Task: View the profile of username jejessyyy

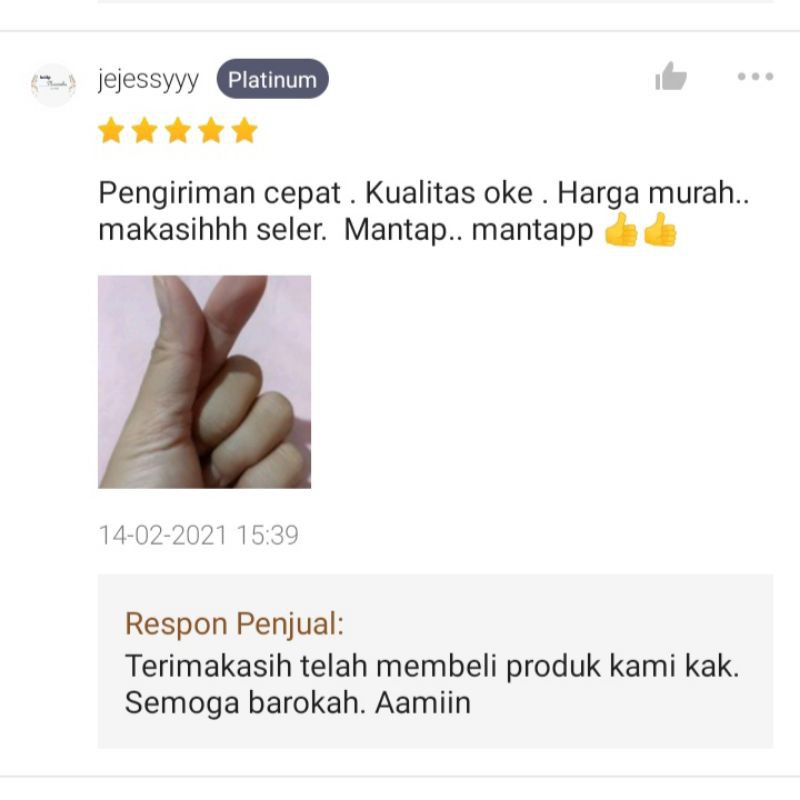Action: tap(148, 80)
